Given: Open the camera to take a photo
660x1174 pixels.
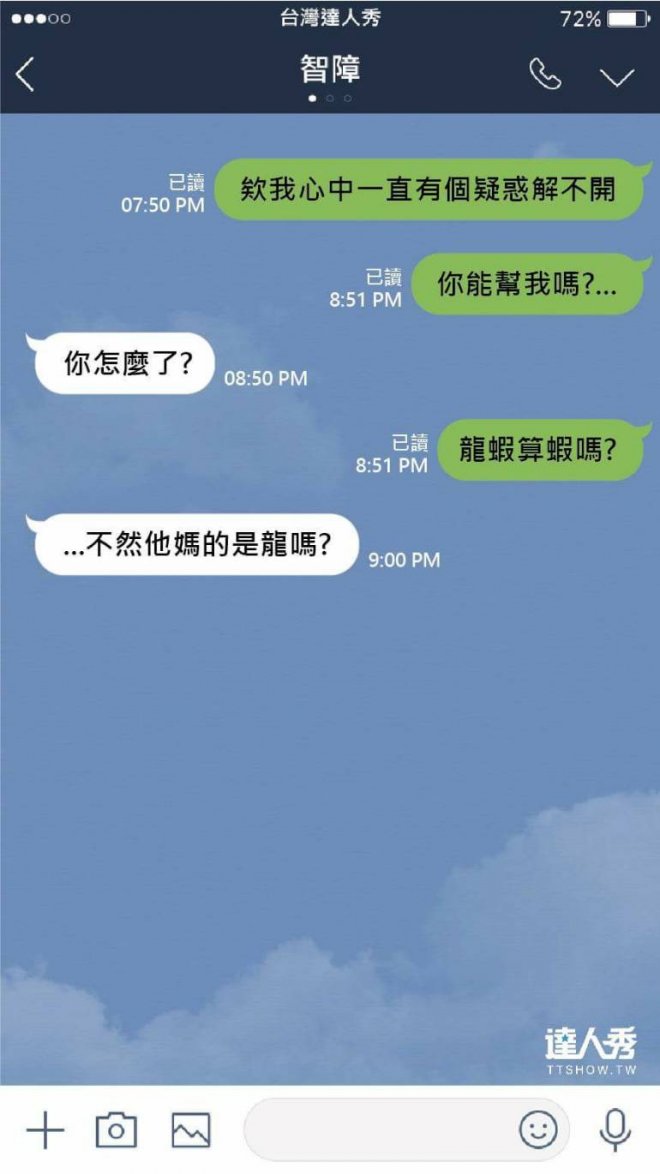Looking at the screenshot, I should click(x=116, y=1131).
